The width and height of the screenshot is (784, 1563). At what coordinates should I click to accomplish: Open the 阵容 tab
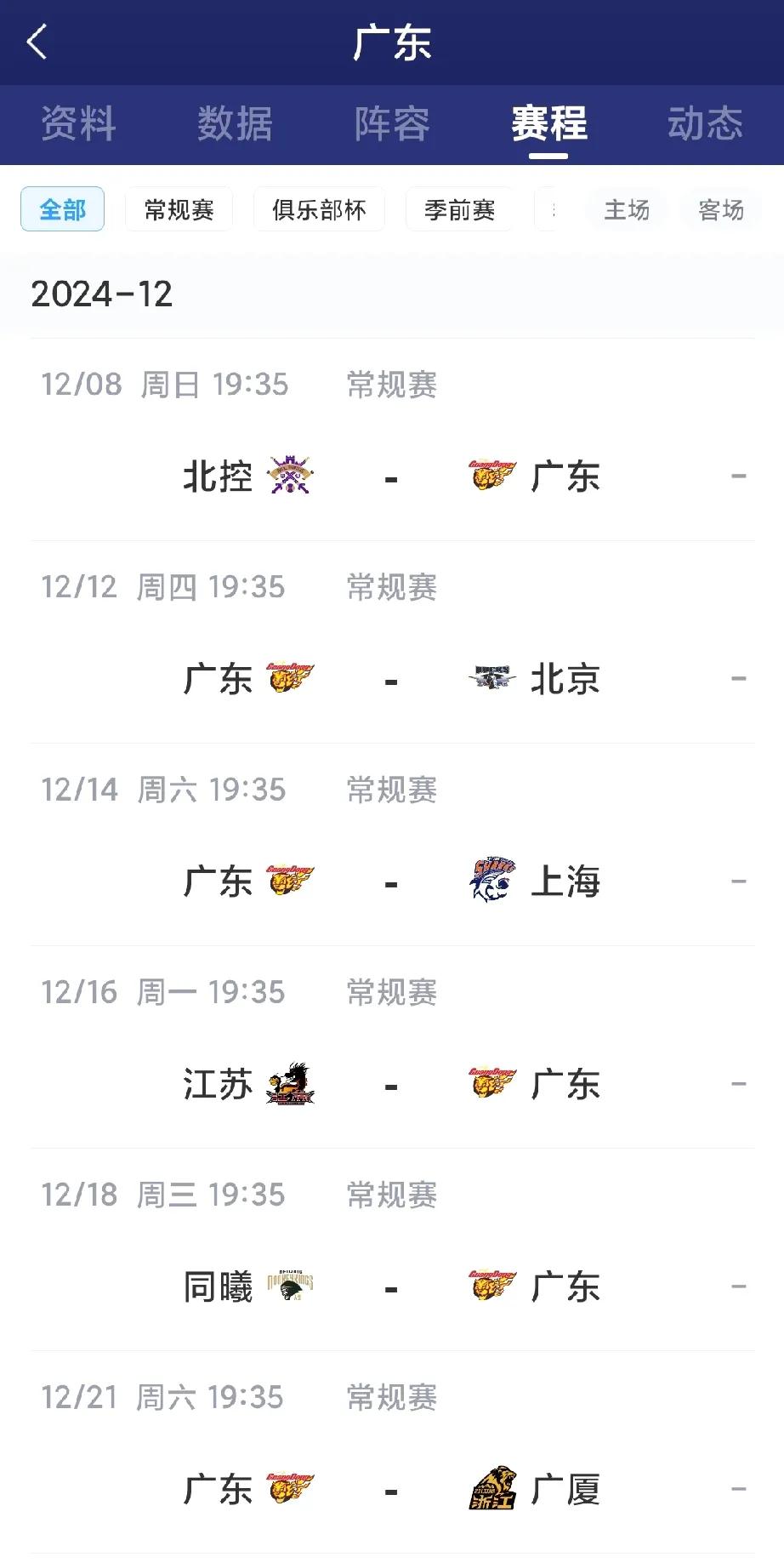point(392,124)
